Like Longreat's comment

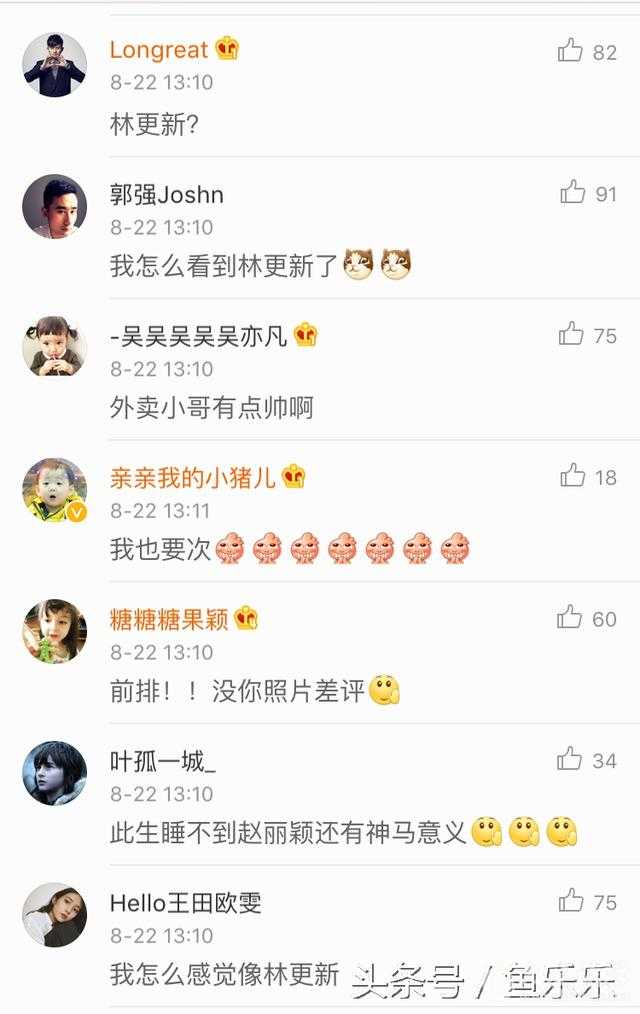[x=571, y=51]
